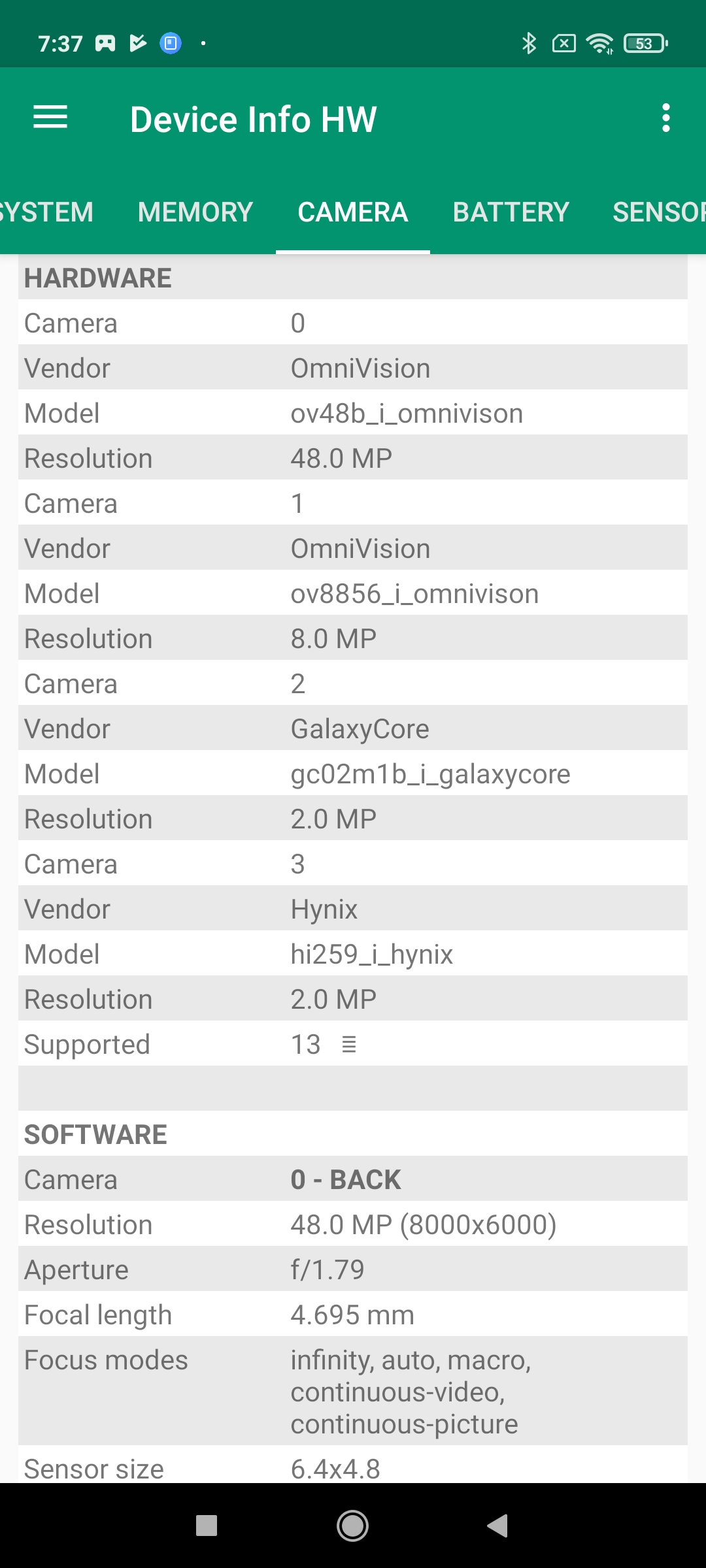Open the SENSORS tab

click(658, 212)
